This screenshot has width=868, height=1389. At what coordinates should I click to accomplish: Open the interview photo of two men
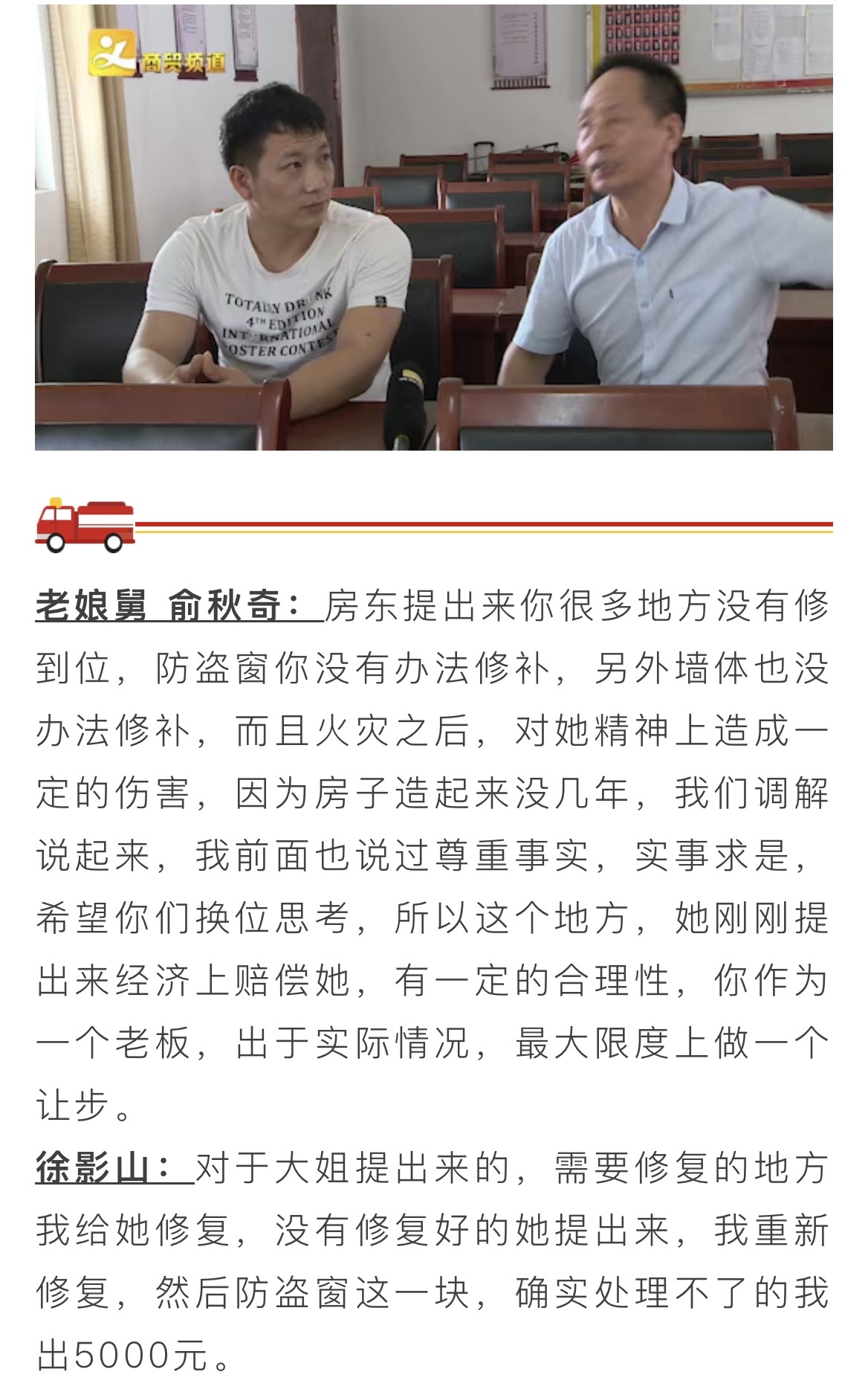tap(433, 227)
